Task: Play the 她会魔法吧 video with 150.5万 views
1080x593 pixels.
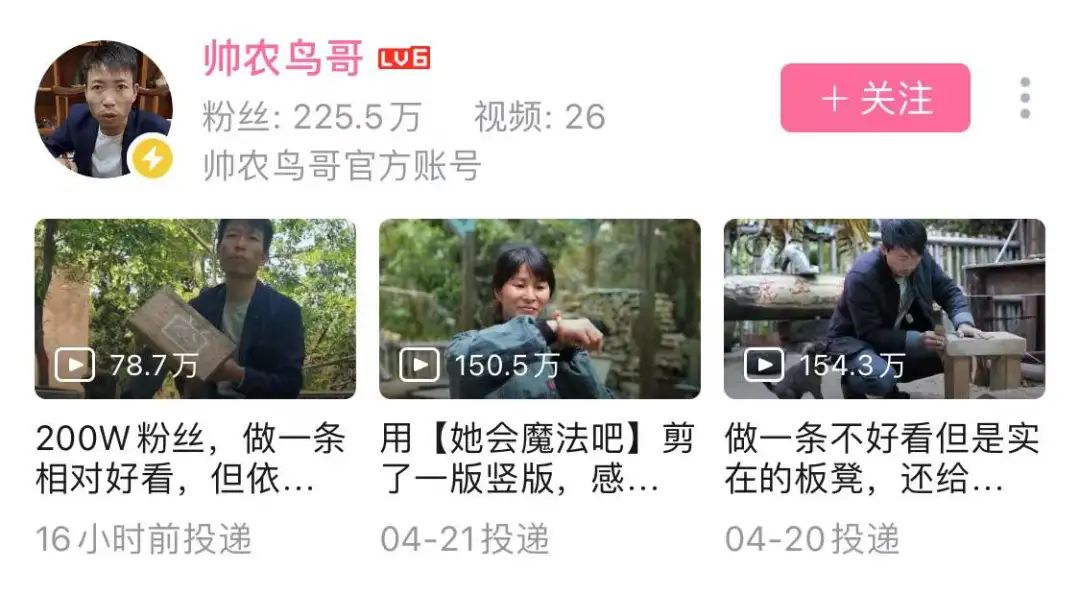Action: click(x=539, y=309)
